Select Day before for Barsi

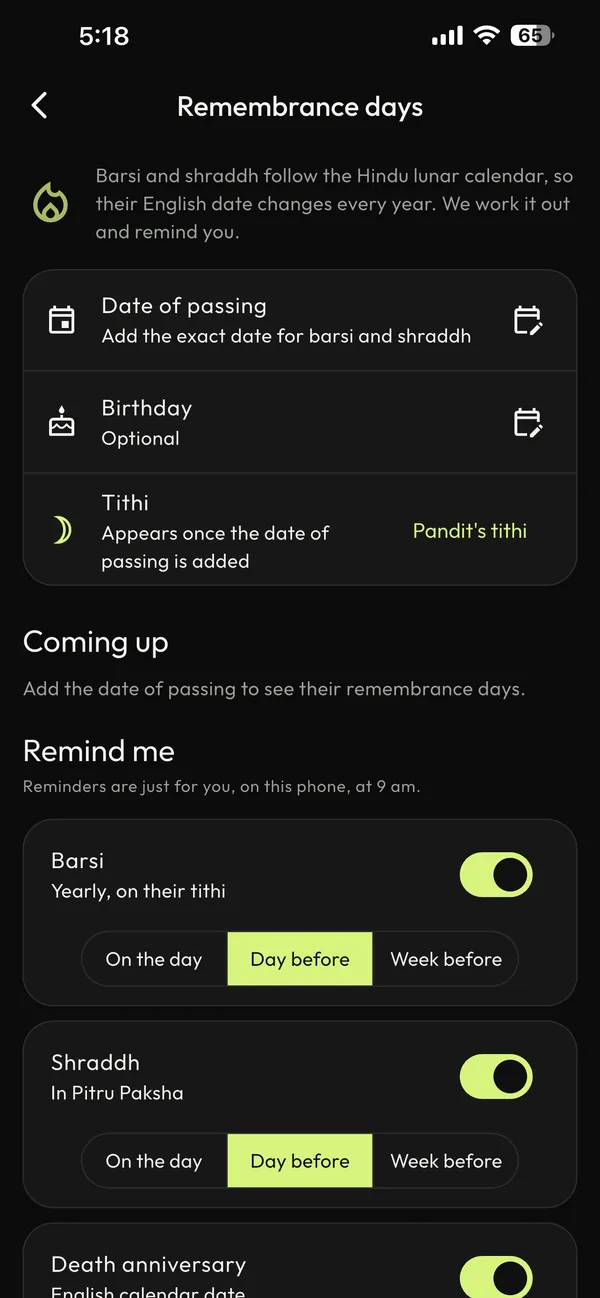tap(300, 959)
